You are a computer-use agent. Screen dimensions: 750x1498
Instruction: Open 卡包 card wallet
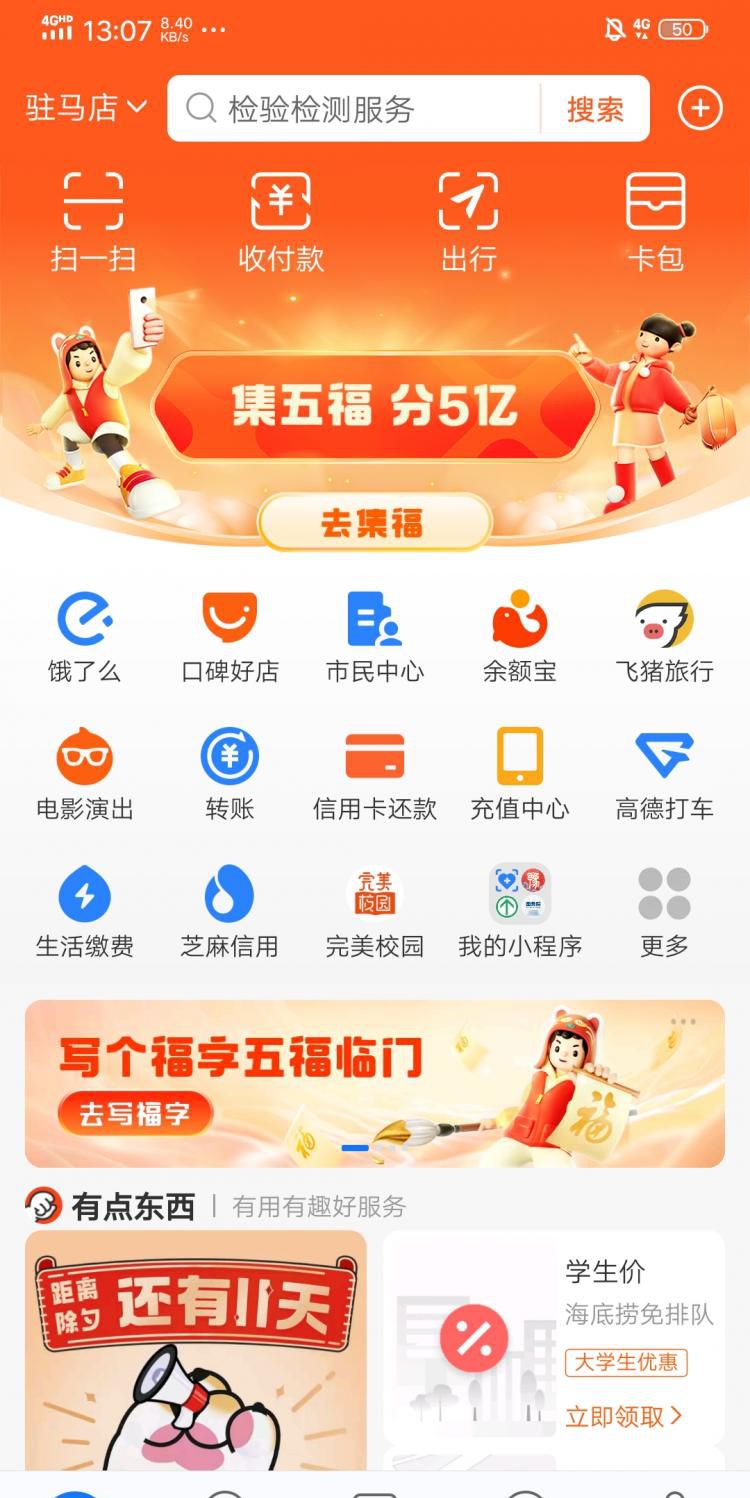pyautogui.click(x=656, y=221)
